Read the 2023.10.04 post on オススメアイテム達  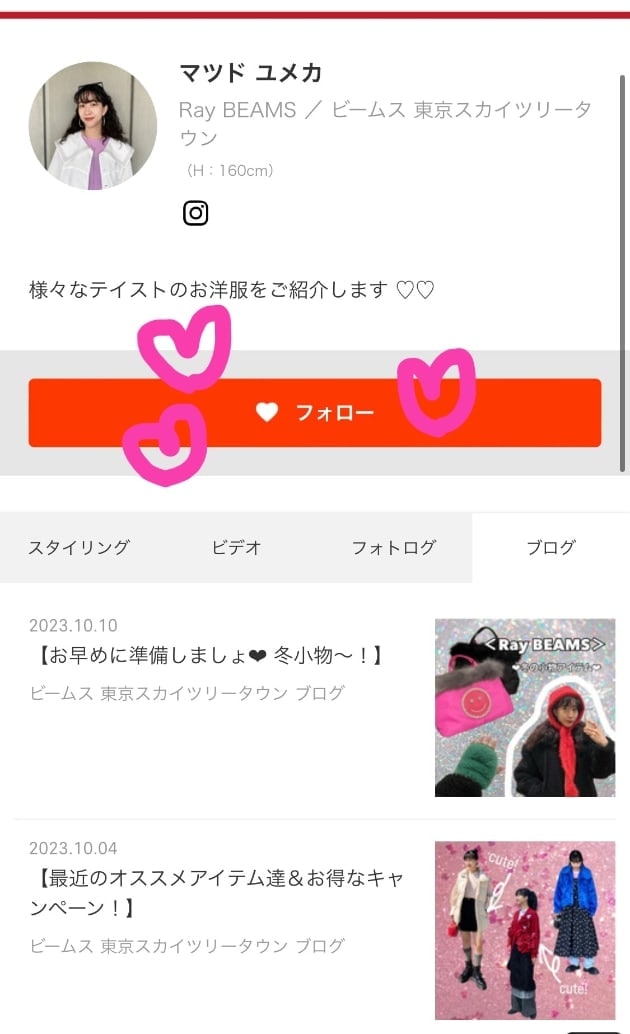[x=215, y=893]
